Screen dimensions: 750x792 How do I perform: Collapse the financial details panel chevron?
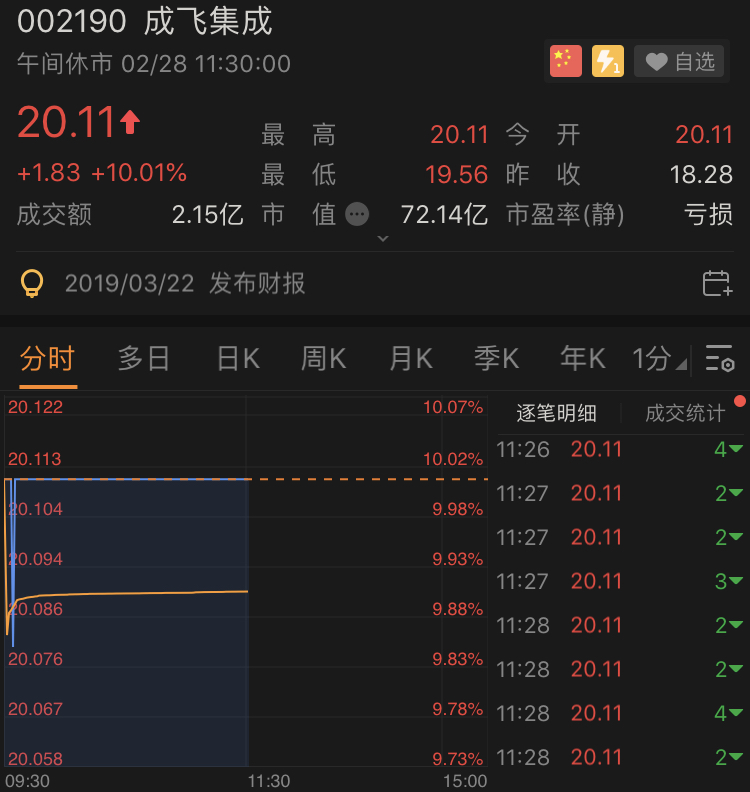(x=382, y=239)
